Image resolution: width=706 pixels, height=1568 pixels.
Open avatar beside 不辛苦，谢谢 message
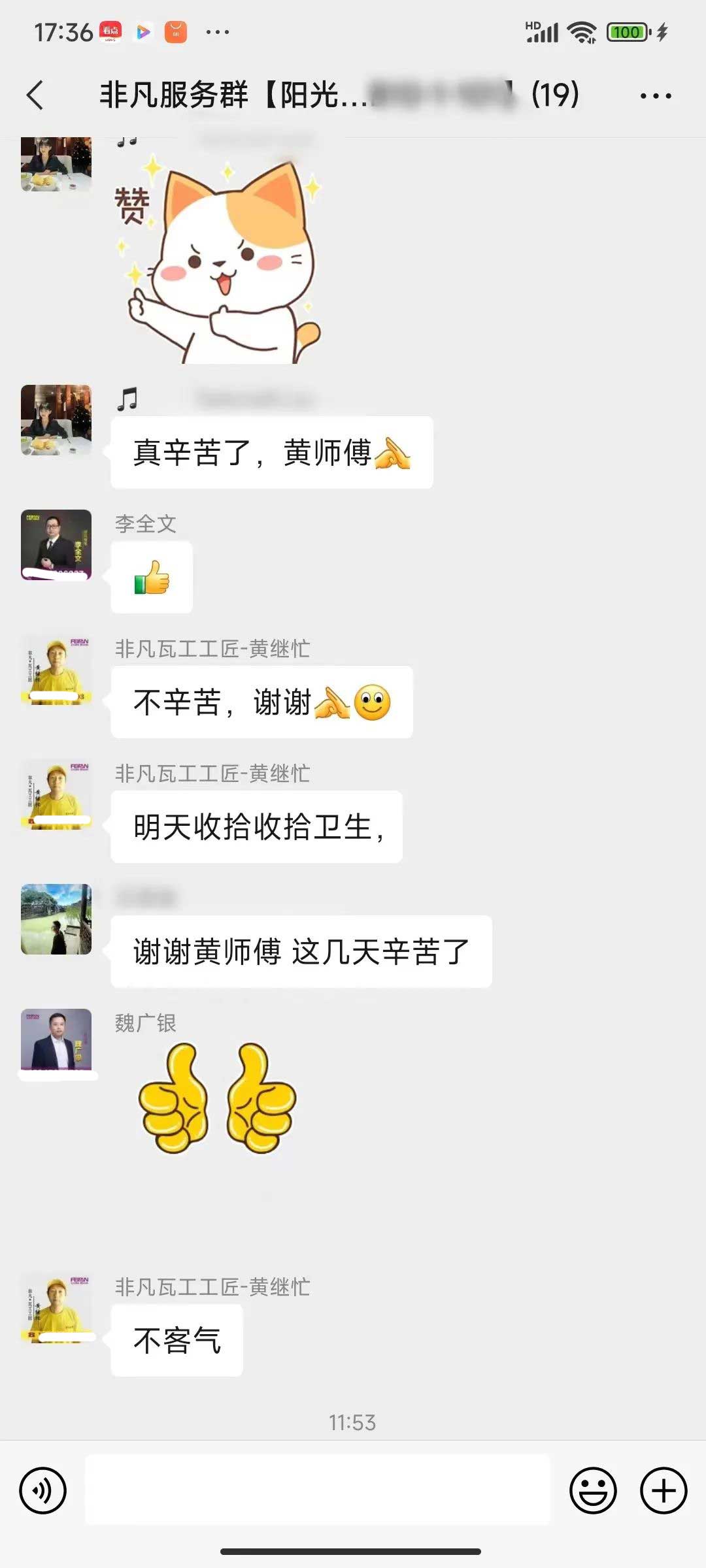point(56,670)
